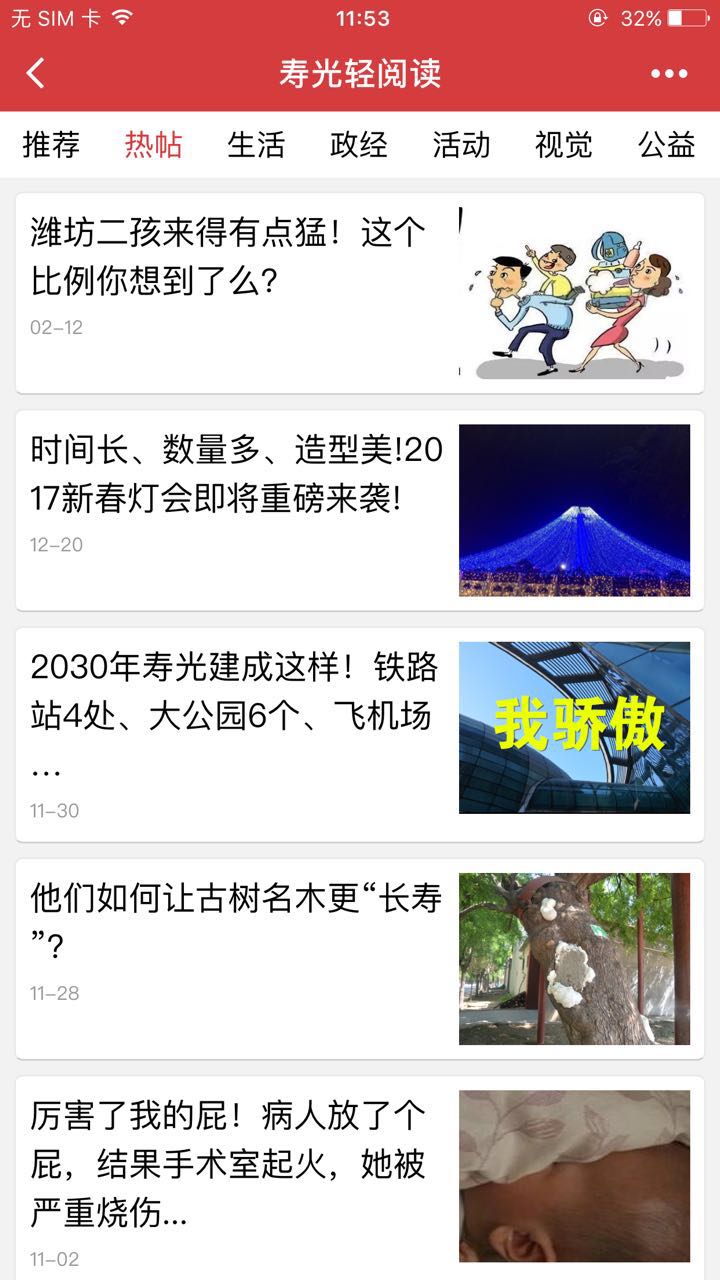This screenshot has height=1280, width=720.
Task: Switch to the 活动 tab
Action: pyautogui.click(x=461, y=145)
